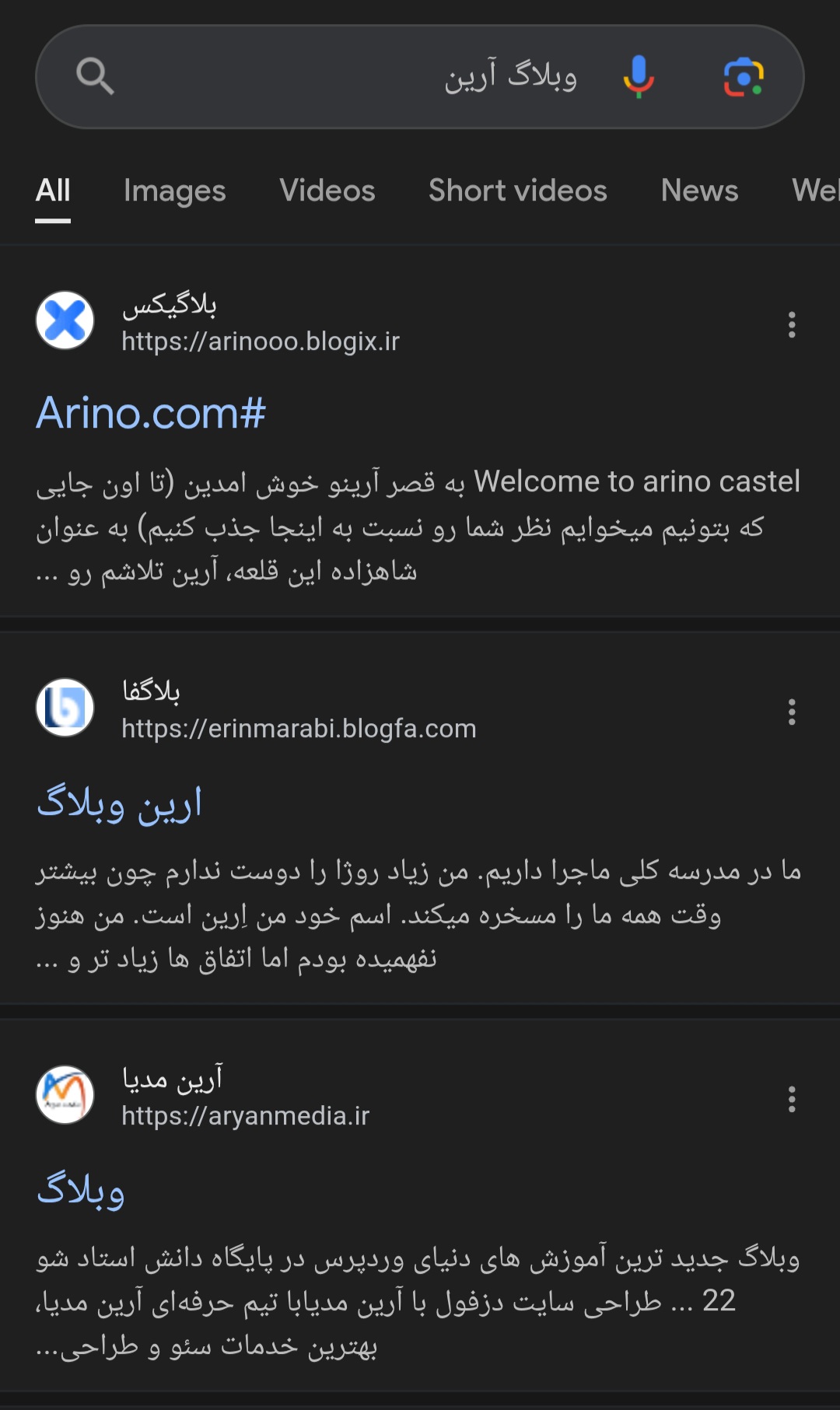Open more options for arinooo.blogix.ir result

pyautogui.click(x=792, y=324)
